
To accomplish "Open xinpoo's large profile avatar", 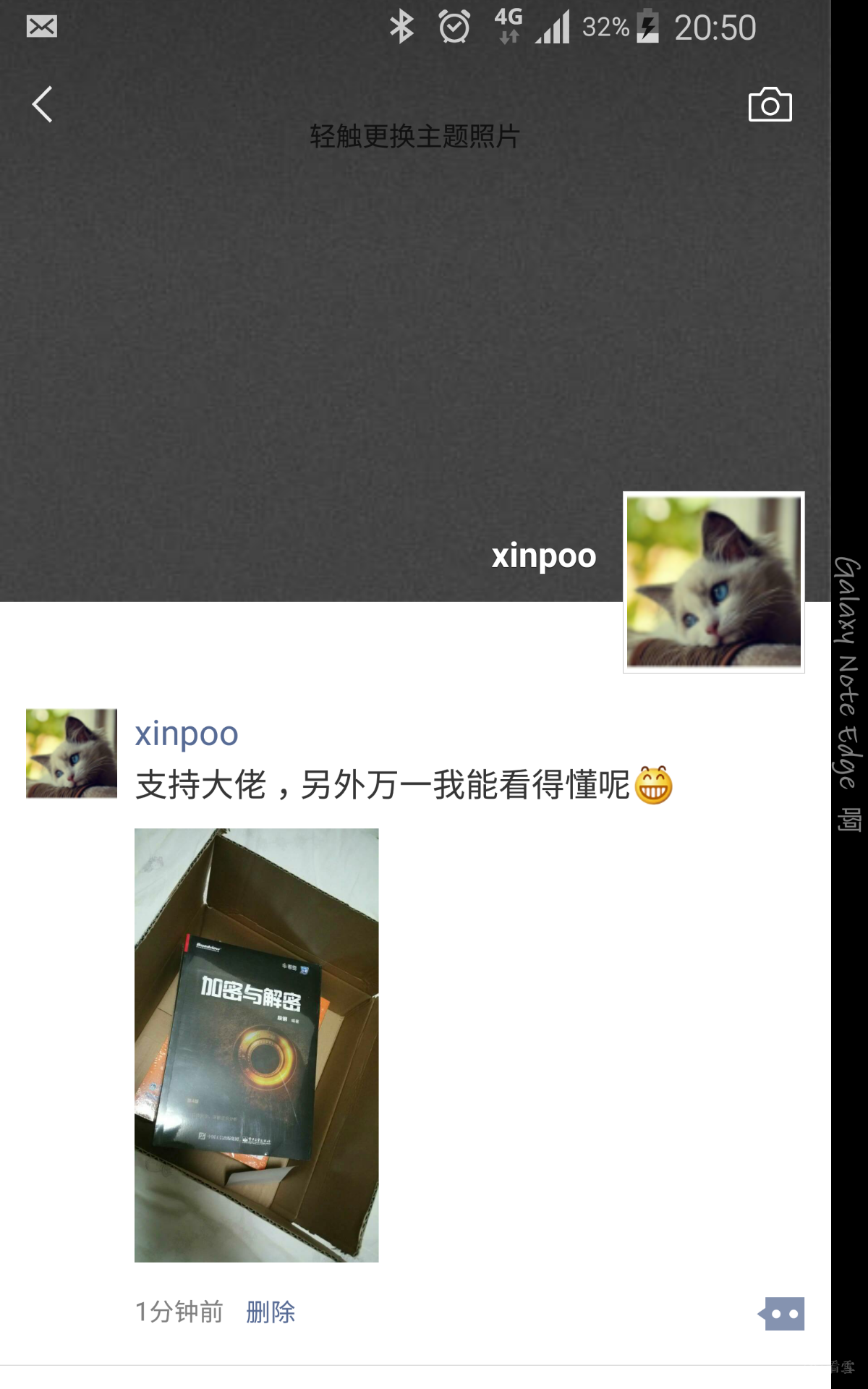I will (x=714, y=582).
